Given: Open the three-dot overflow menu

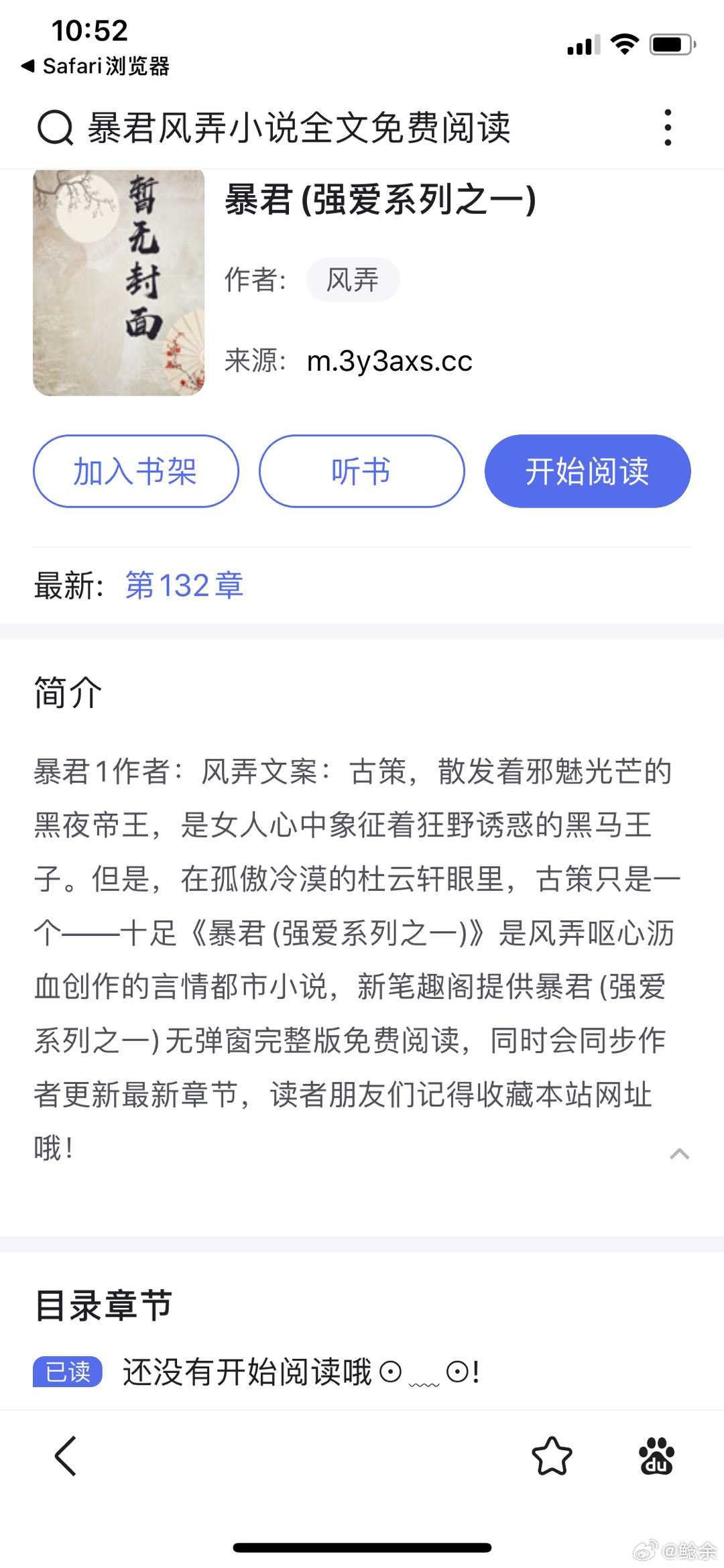Looking at the screenshot, I should (x=667, y=129).
